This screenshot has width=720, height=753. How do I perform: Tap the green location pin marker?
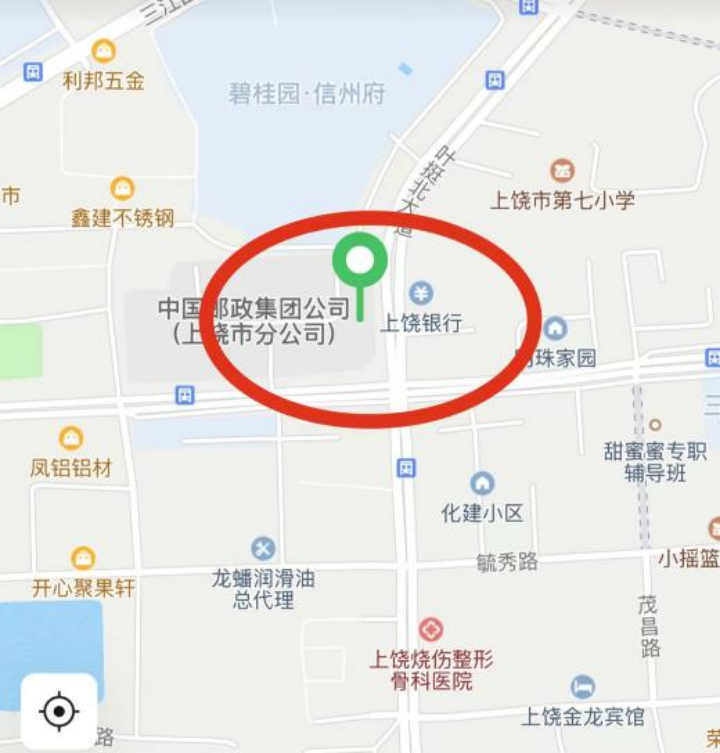click(360, 262)
